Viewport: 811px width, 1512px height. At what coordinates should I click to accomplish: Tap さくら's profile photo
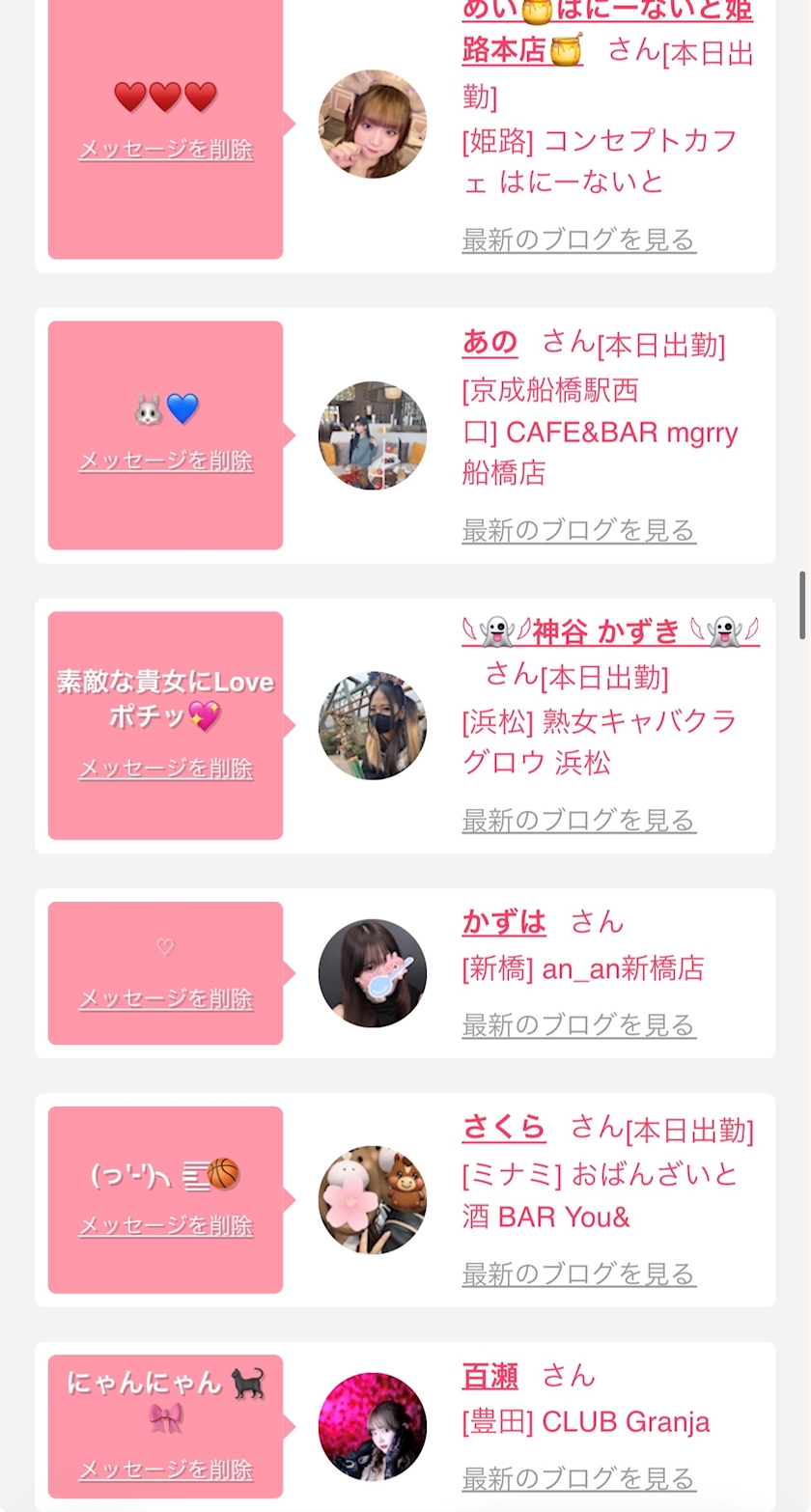[373, 1200]
